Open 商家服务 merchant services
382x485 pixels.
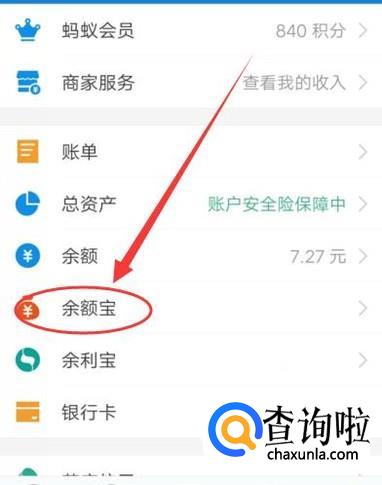191,82
